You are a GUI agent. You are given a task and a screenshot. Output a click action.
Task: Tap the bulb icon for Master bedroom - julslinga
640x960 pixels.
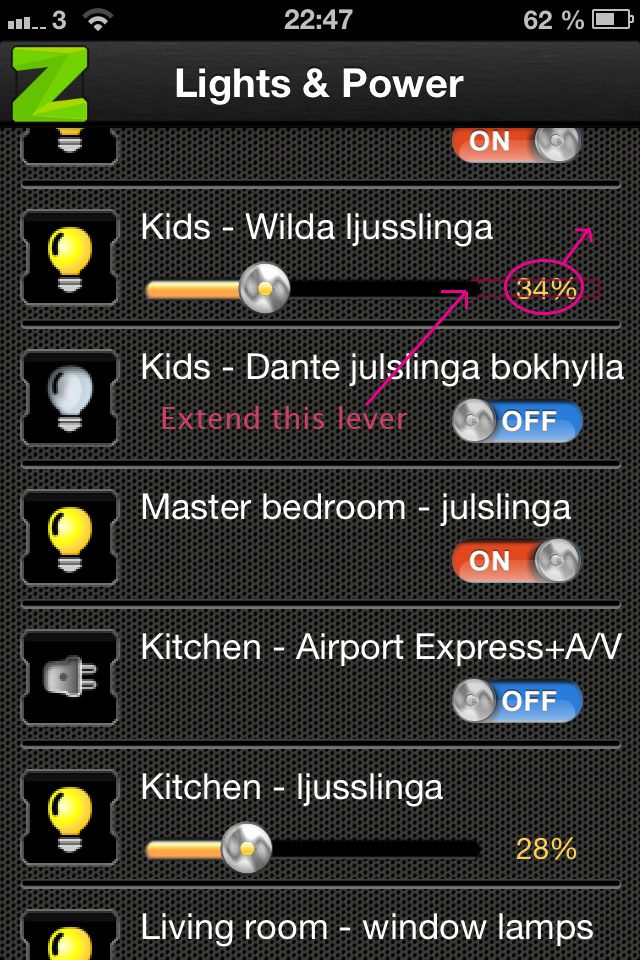[68, 537]
